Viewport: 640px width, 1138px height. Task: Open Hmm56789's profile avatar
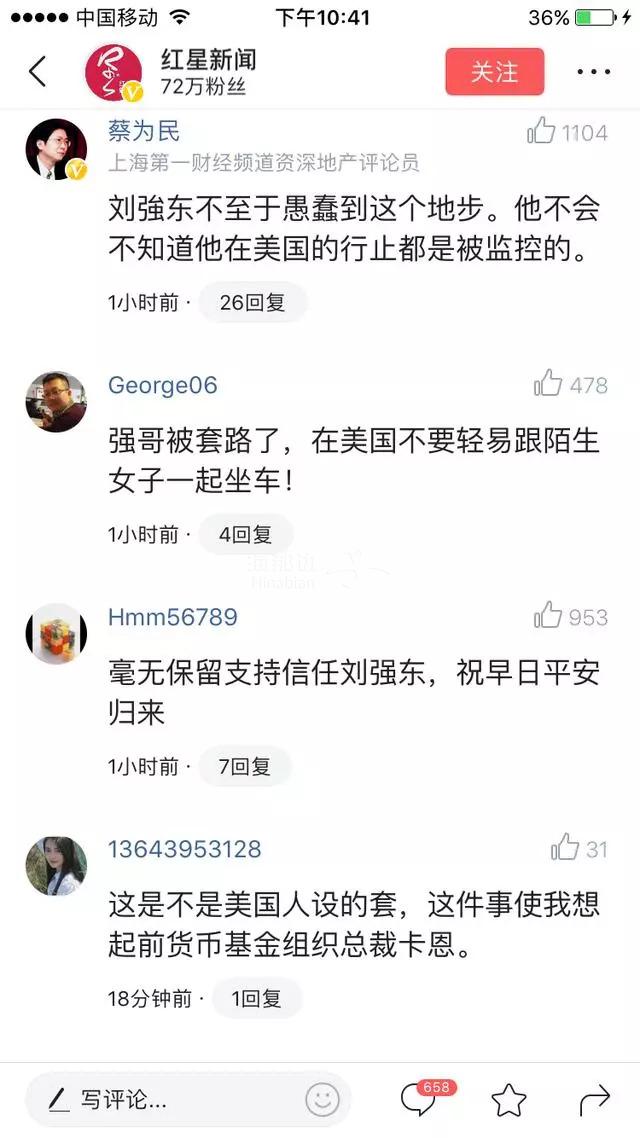[55, 633]
